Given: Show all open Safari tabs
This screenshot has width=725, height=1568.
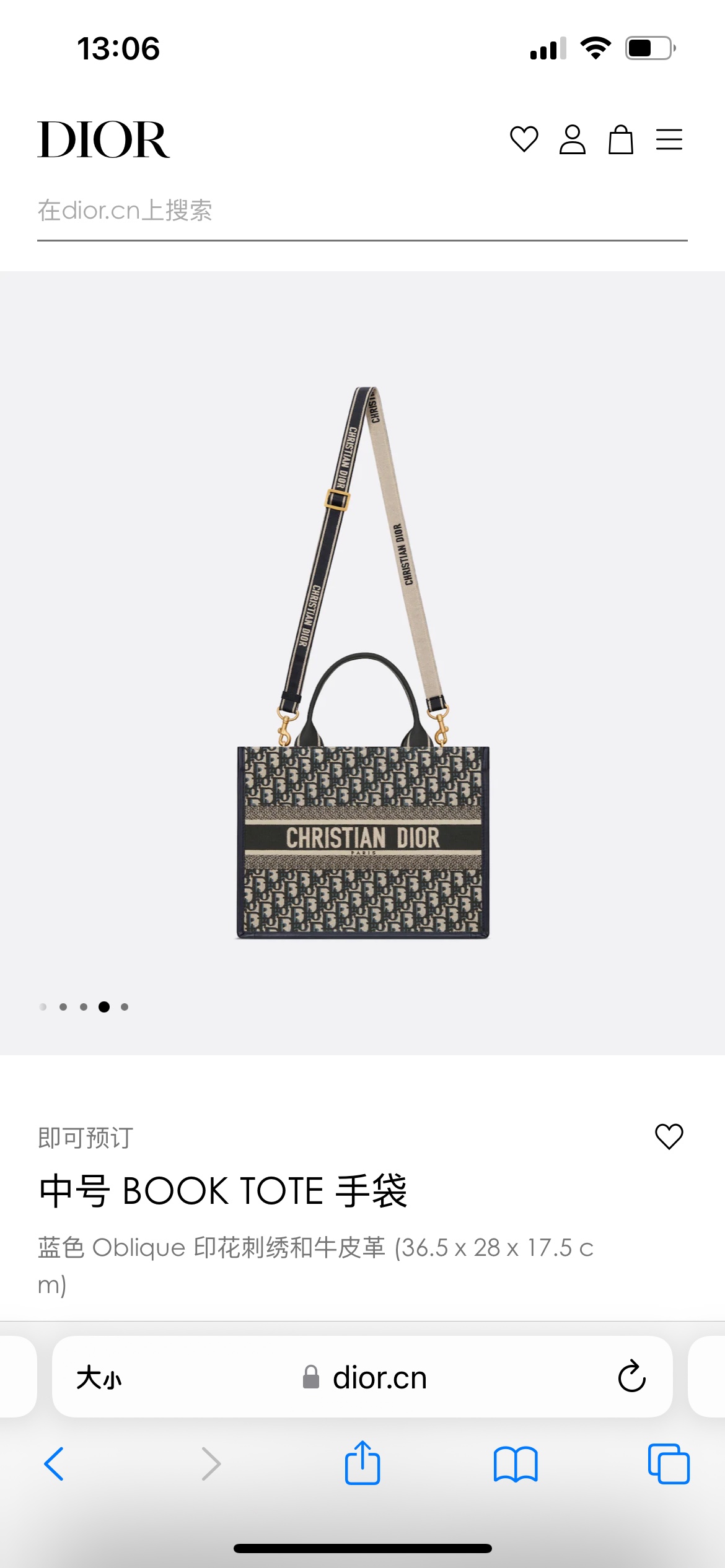Looking at the screenshot, I should pyautogui.click(x=668, y=1464).
